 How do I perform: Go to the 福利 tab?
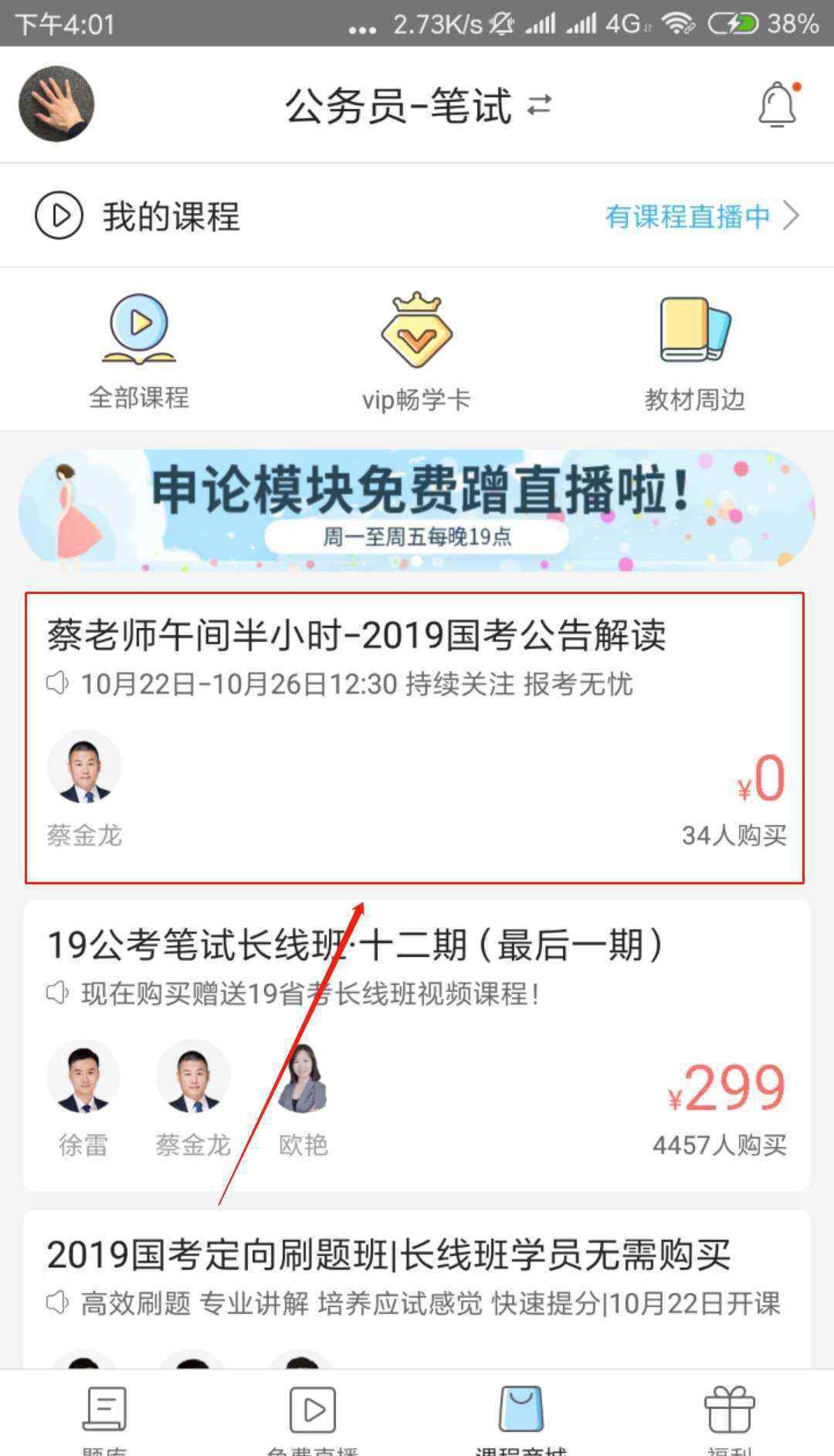(729, 1417)
